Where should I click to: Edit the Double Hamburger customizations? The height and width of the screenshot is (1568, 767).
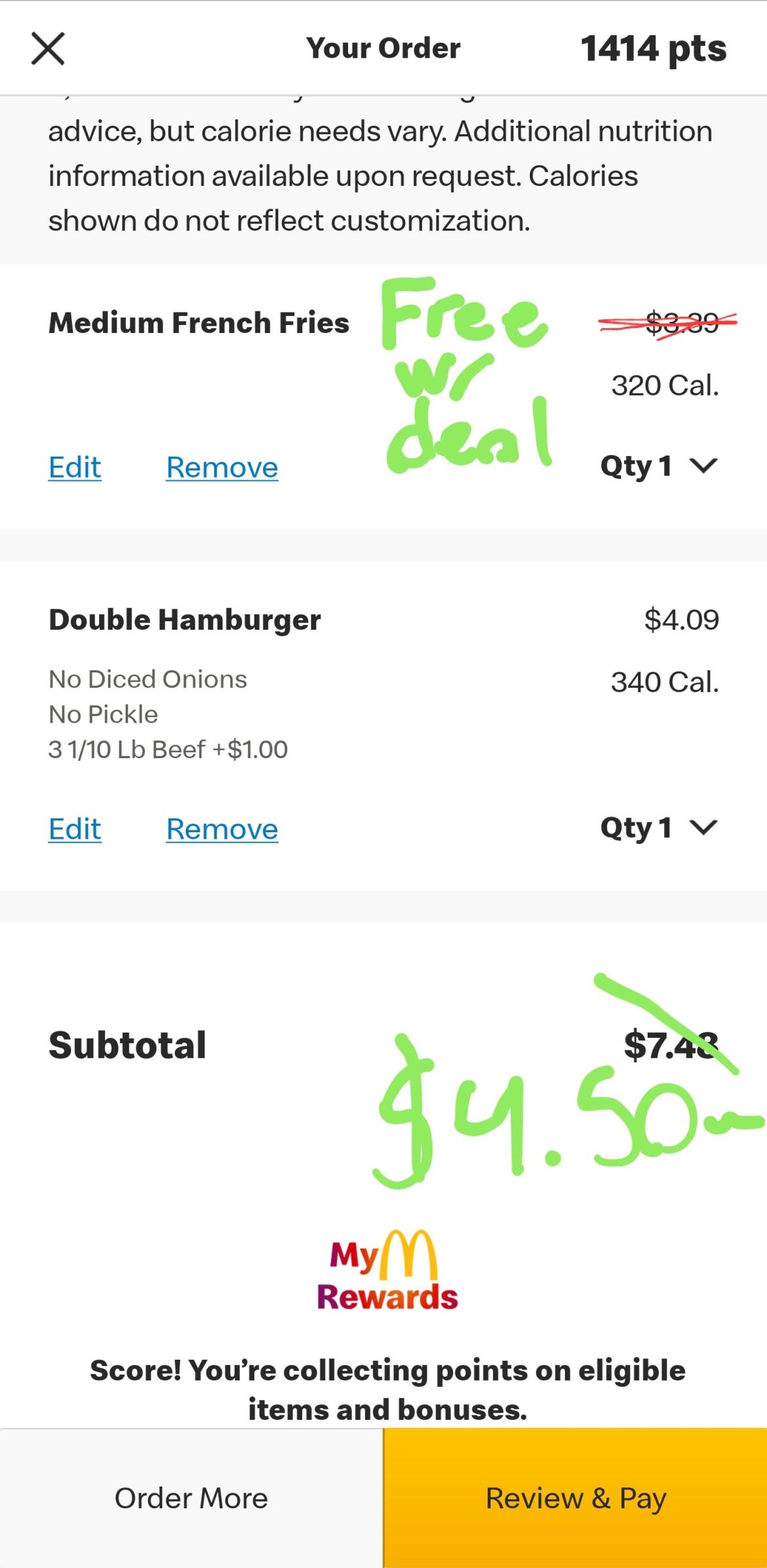coord(73,828)
